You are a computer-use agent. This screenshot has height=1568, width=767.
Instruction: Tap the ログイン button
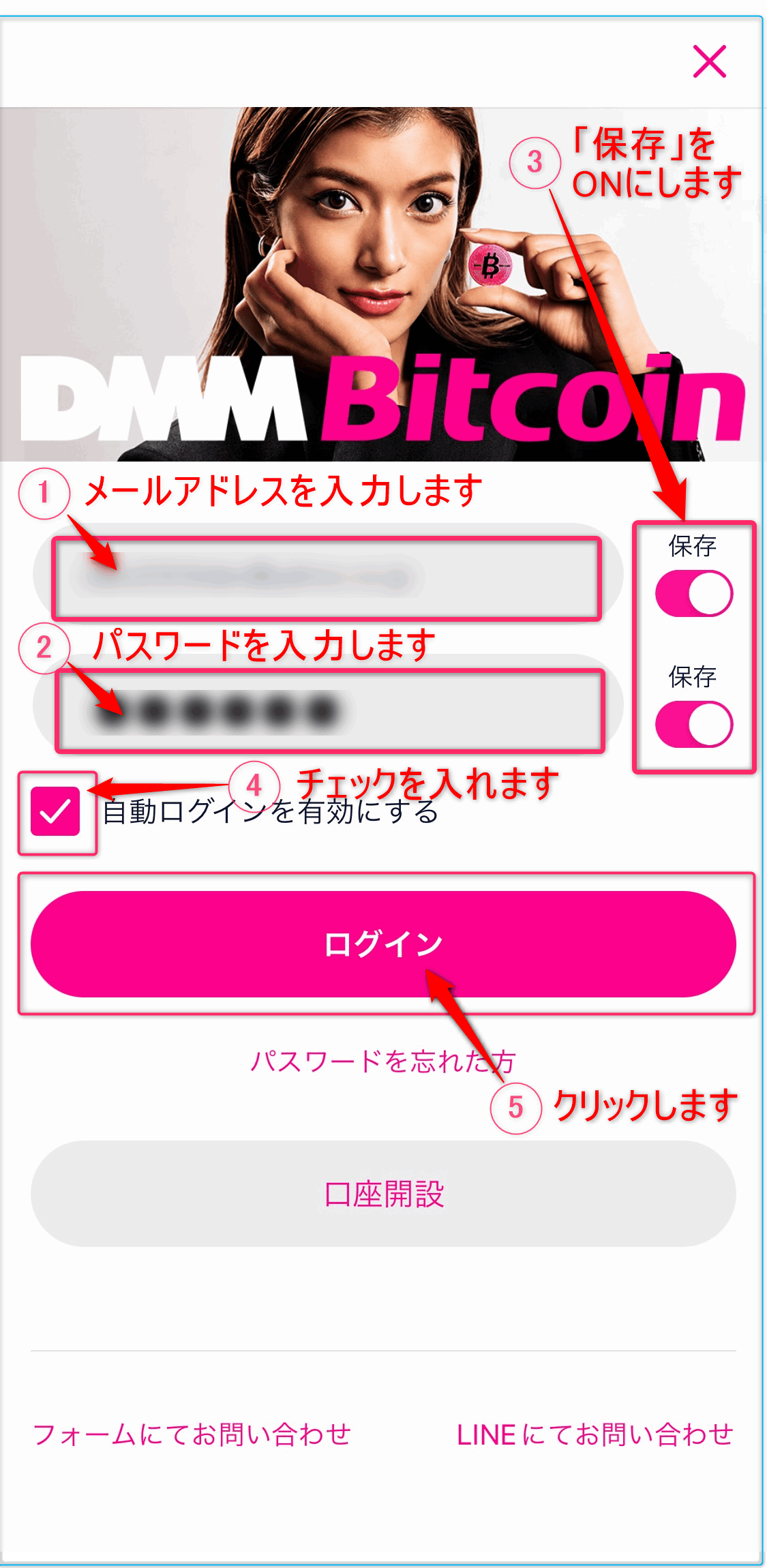point(383,944)
